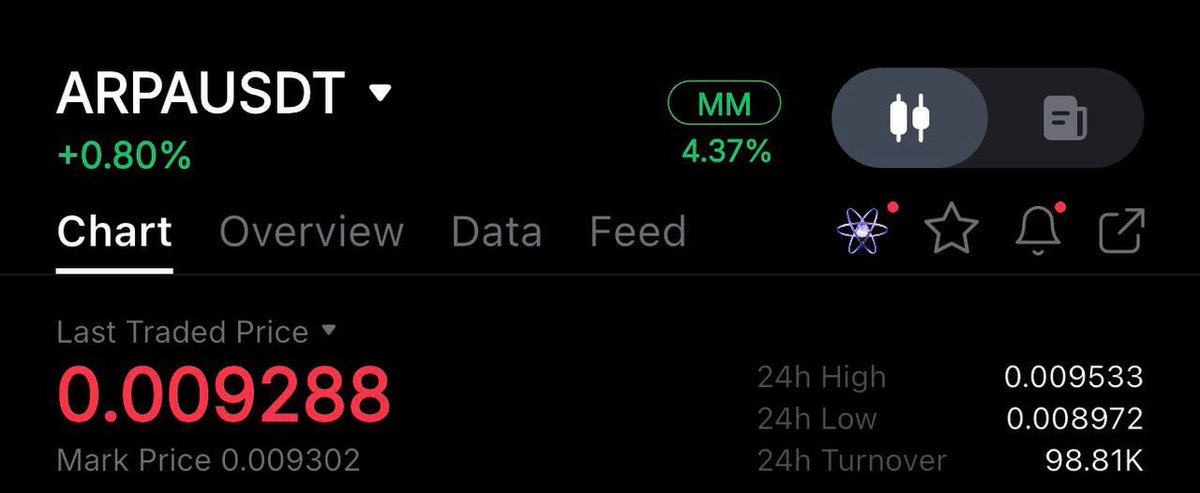Open the ARPAUSDT trading pair dropdown

click(380, 93)
